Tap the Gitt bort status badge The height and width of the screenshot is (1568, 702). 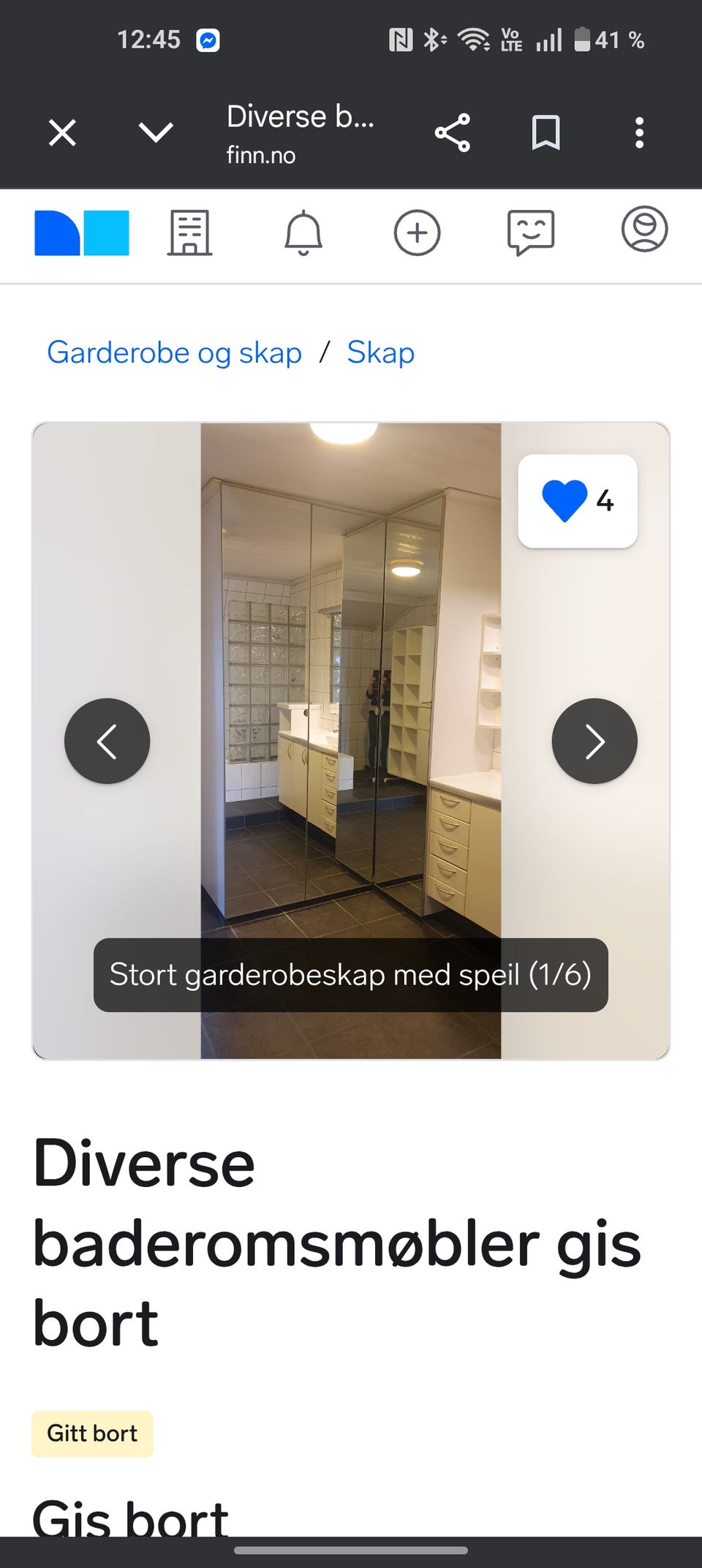click(x=91, y=1433)
